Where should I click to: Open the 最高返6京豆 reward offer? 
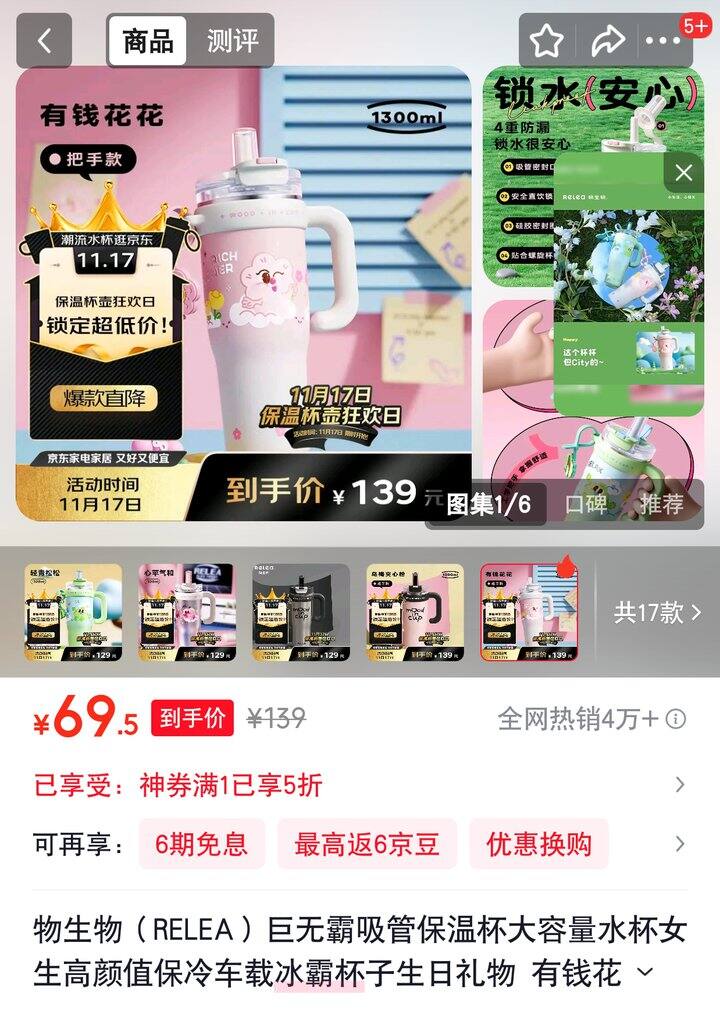[x=366, y=845]
